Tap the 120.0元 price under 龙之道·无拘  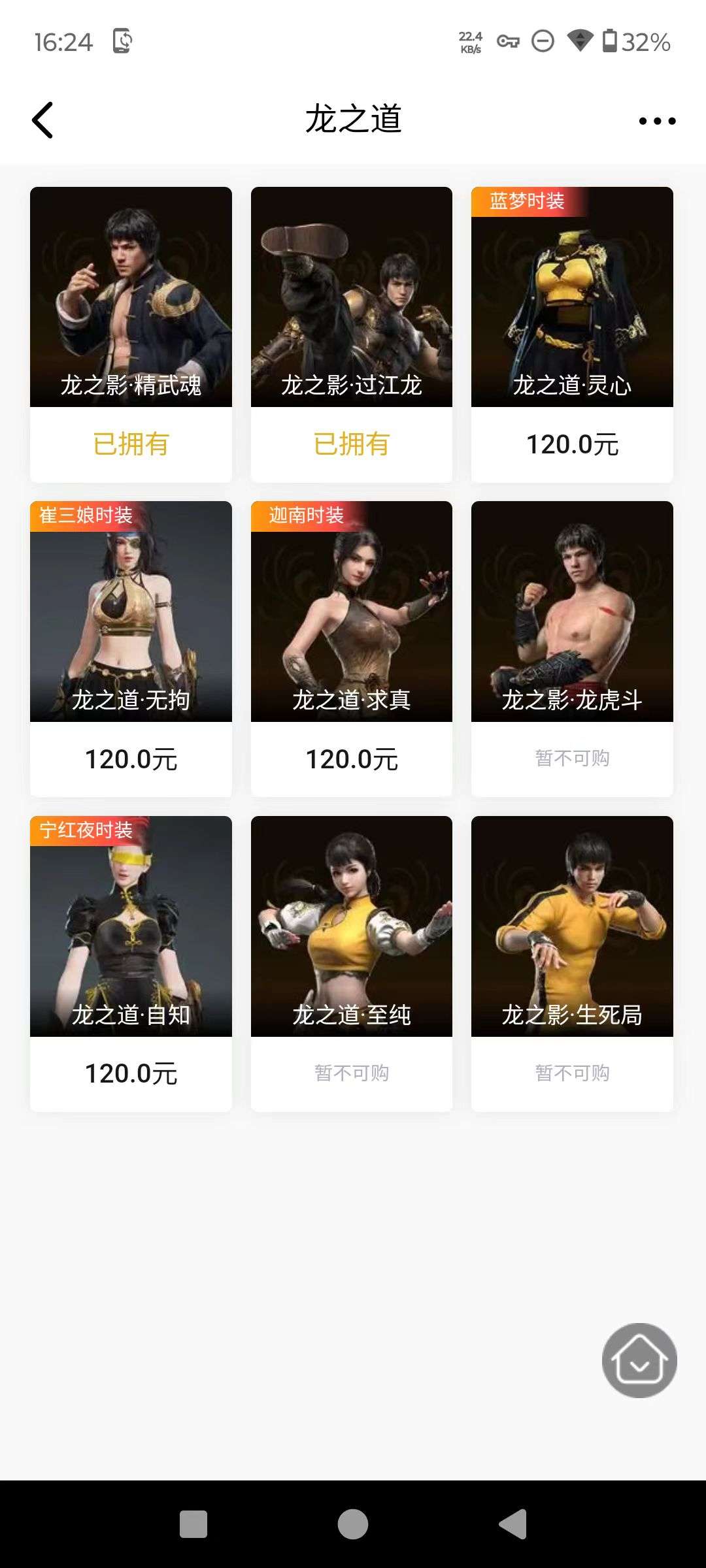[129, 758]
